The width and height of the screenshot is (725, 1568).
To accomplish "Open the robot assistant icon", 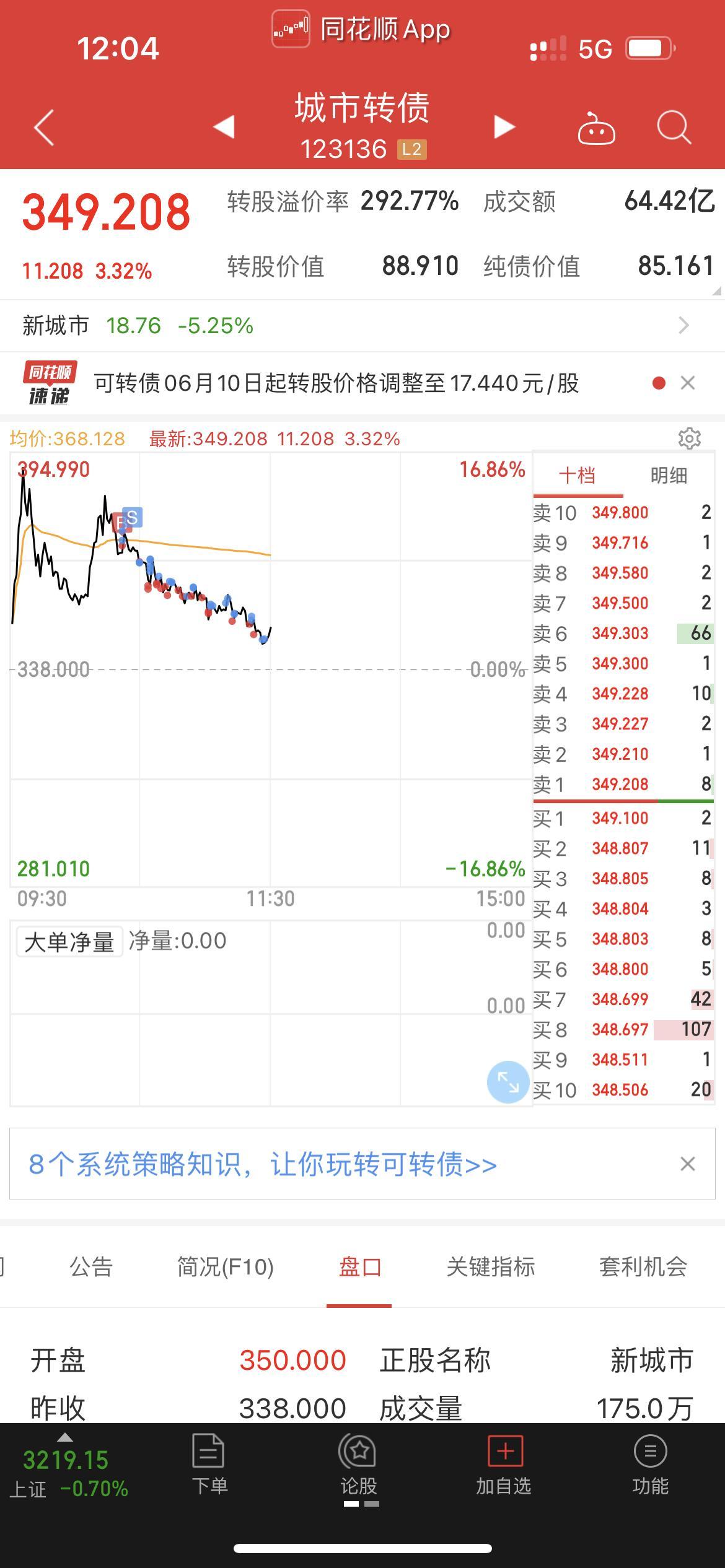I will pos(596,128).
